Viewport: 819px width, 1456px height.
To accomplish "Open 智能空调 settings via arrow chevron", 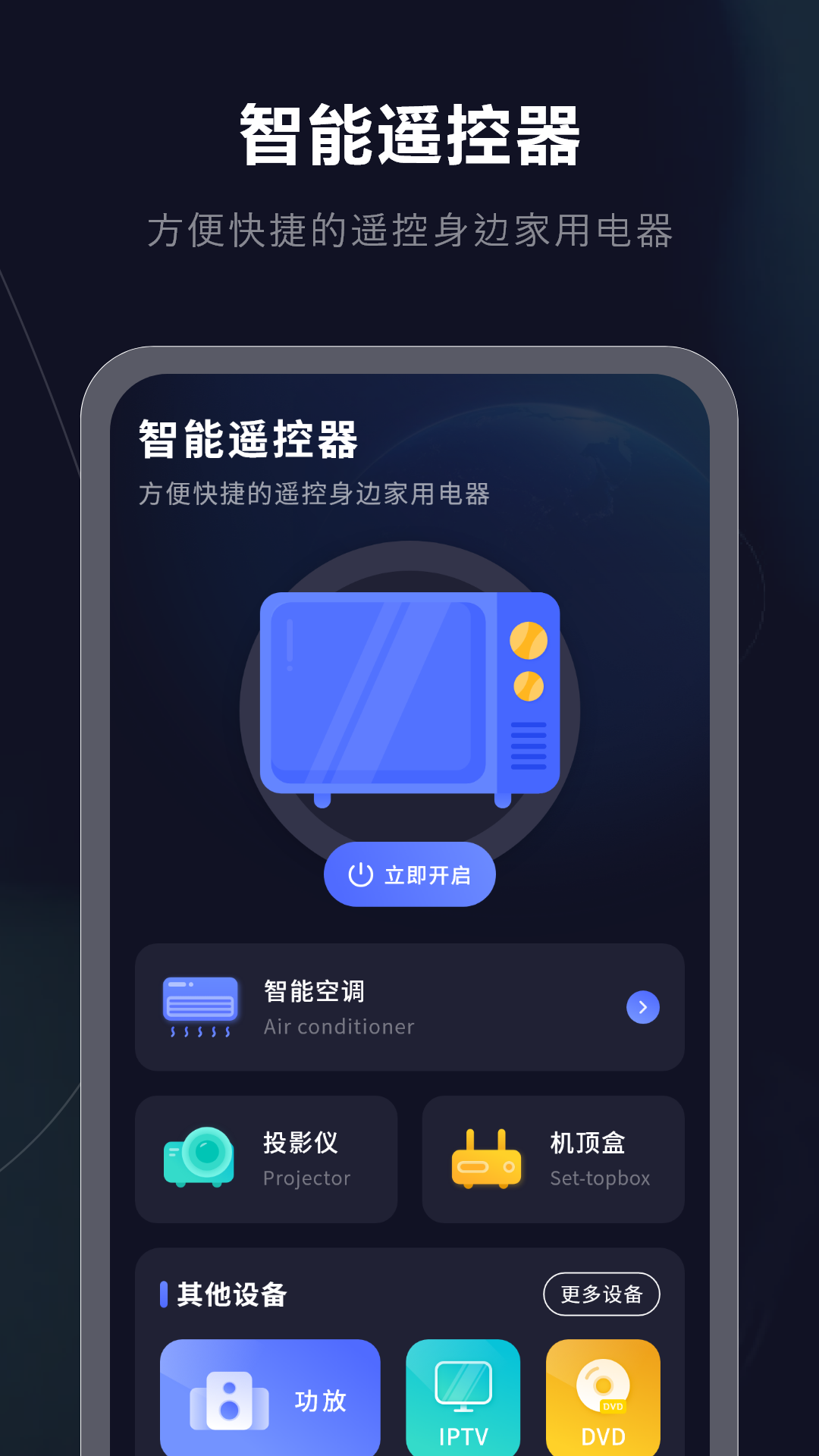I will (644, 1006).
